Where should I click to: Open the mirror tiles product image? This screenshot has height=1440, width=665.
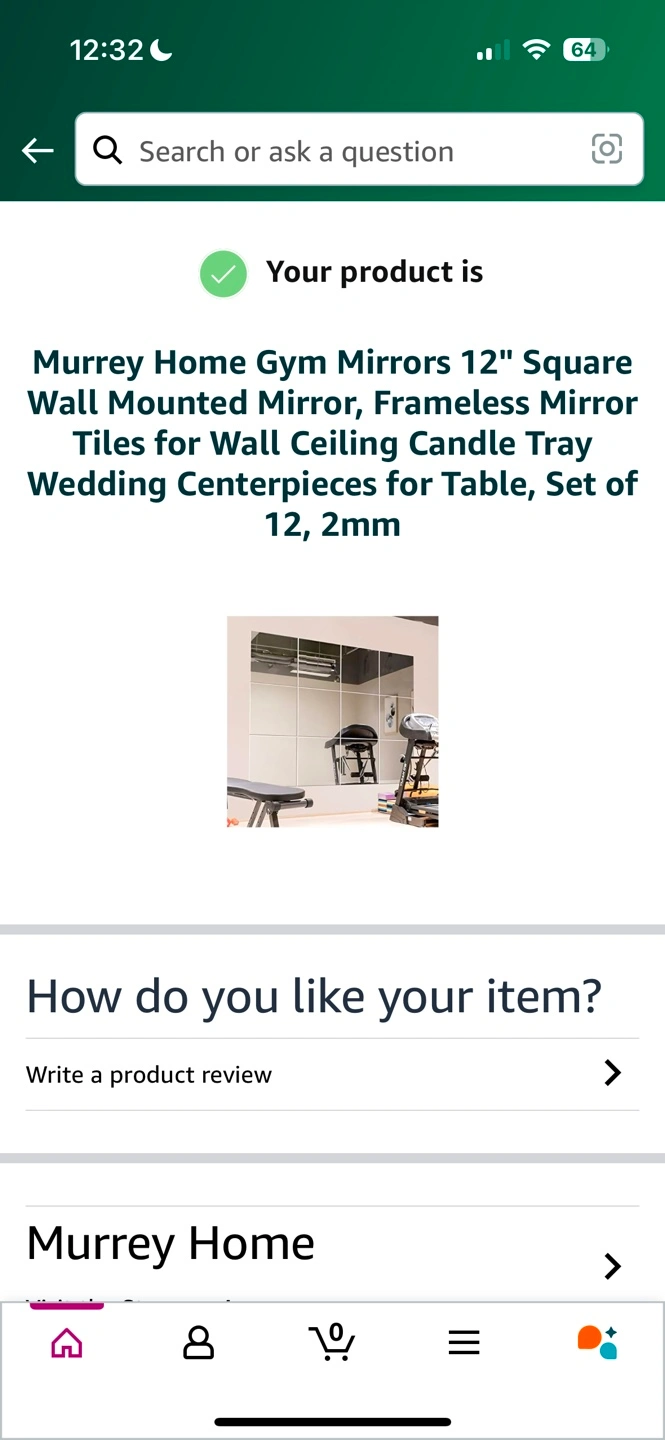coord(333,721)
